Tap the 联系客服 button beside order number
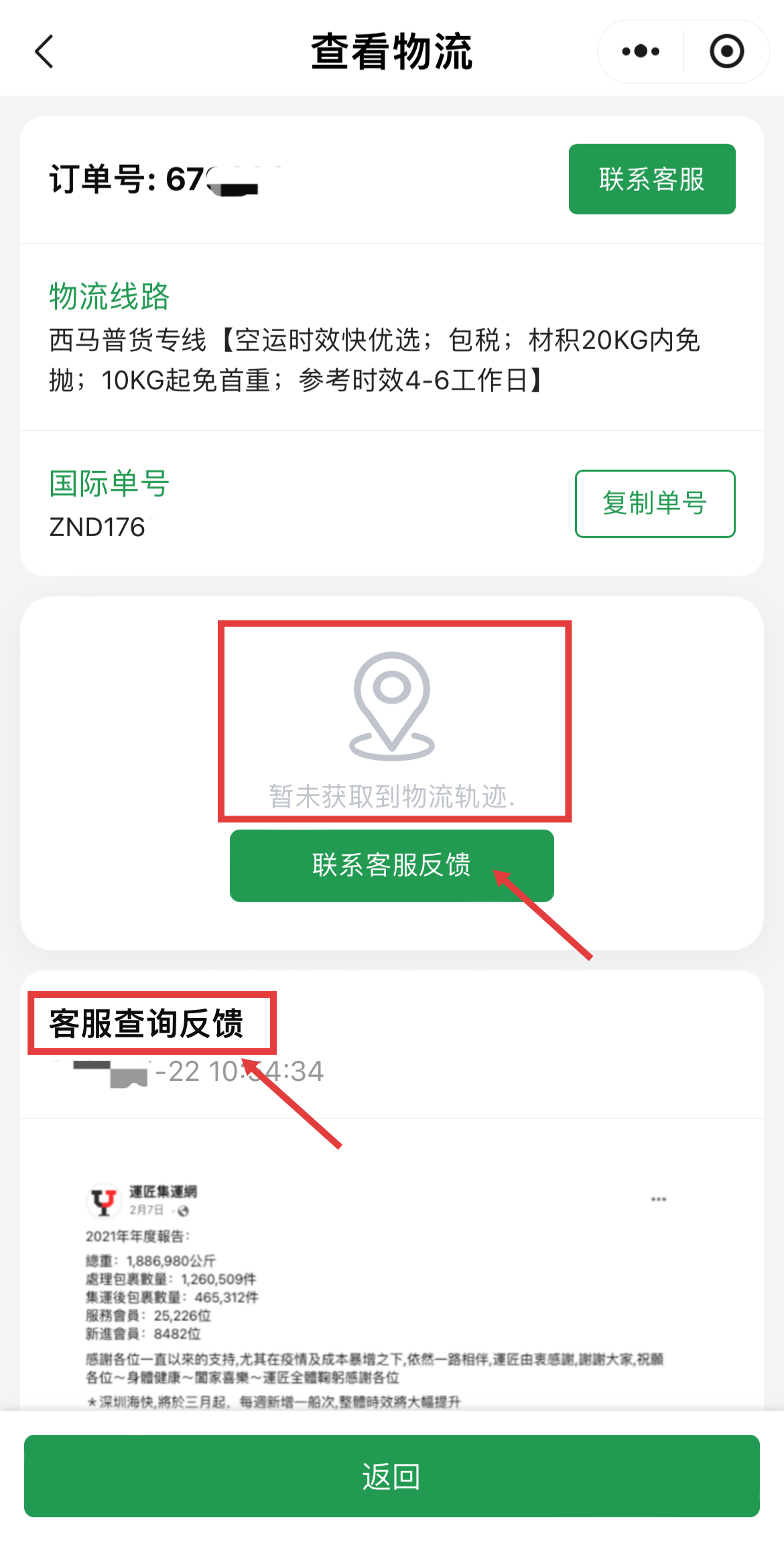 [x=651, y=180]
